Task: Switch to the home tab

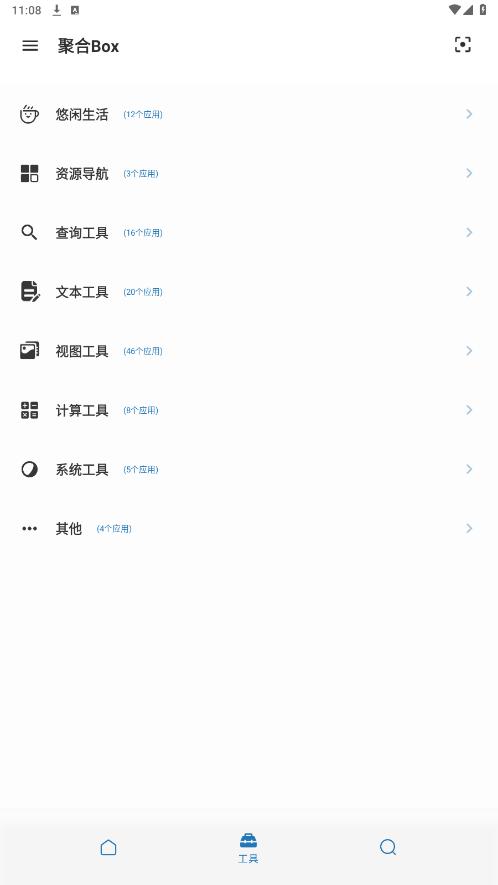Action: click(x=108, y=847)
